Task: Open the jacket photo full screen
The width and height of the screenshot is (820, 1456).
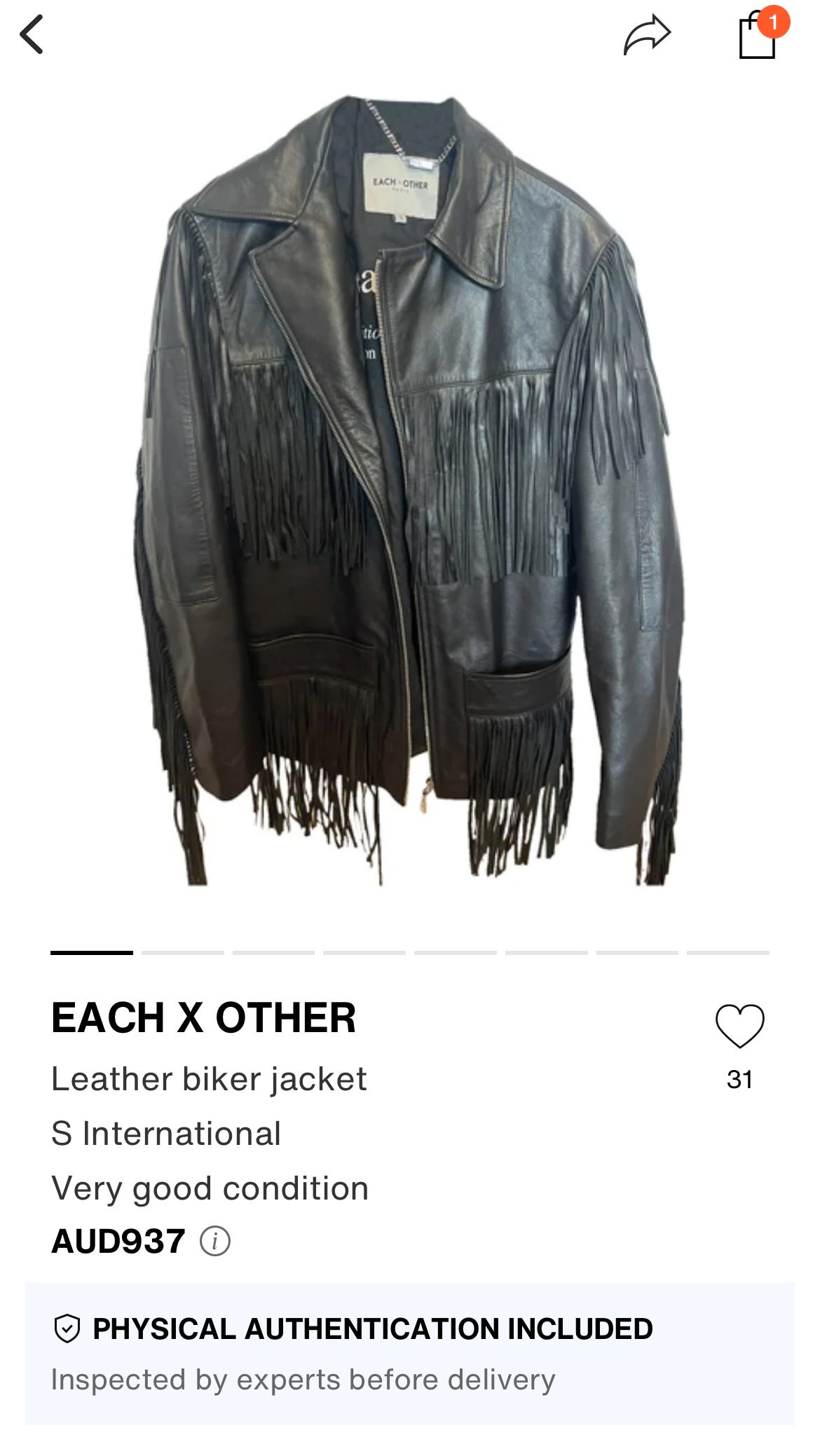Action: point(410,490)
